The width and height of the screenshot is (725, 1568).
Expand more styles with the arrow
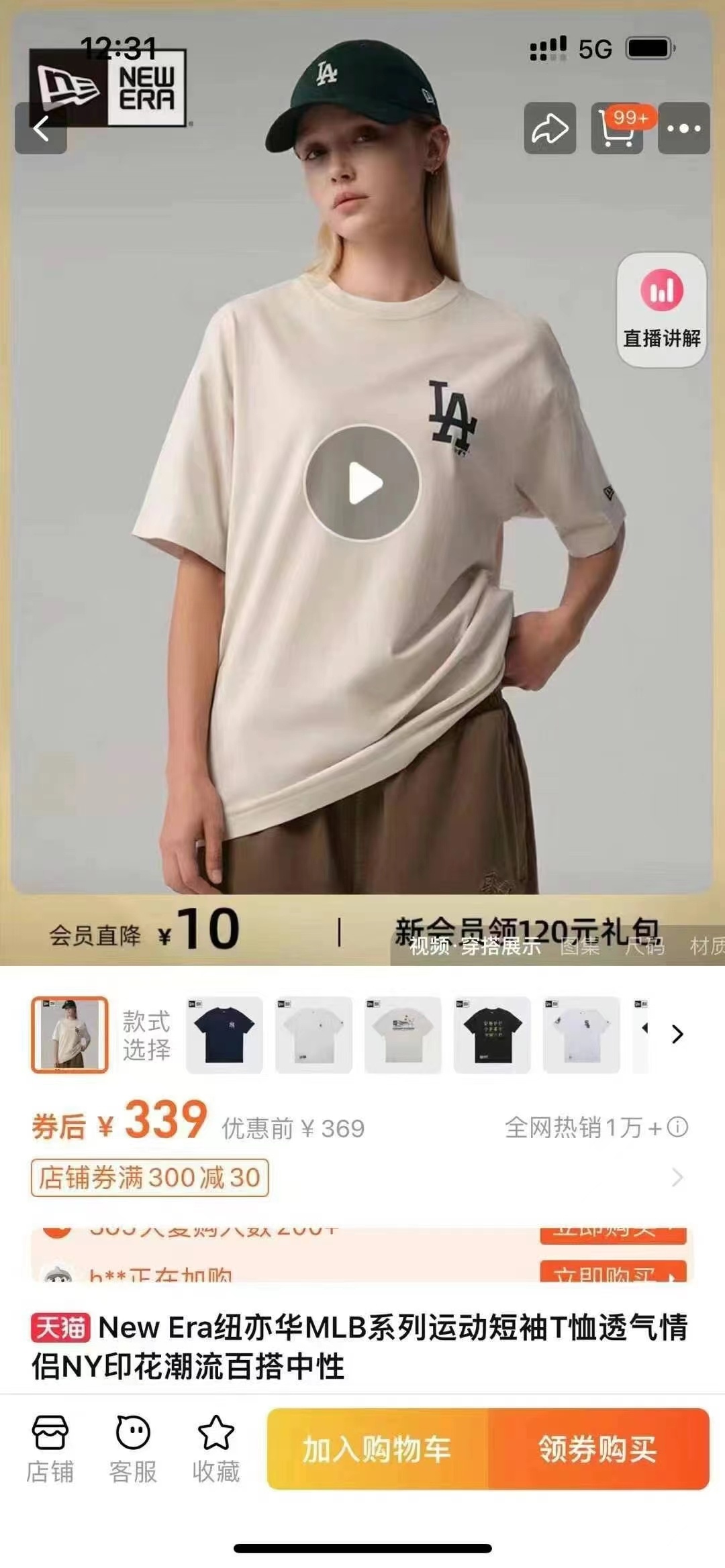(677, 1035)
